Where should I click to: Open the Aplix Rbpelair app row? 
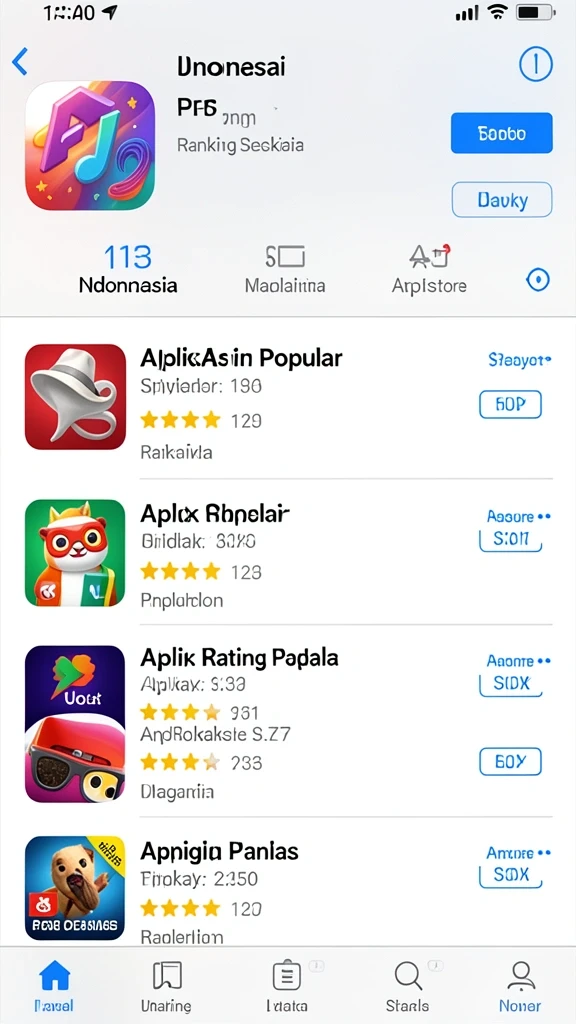288,552
